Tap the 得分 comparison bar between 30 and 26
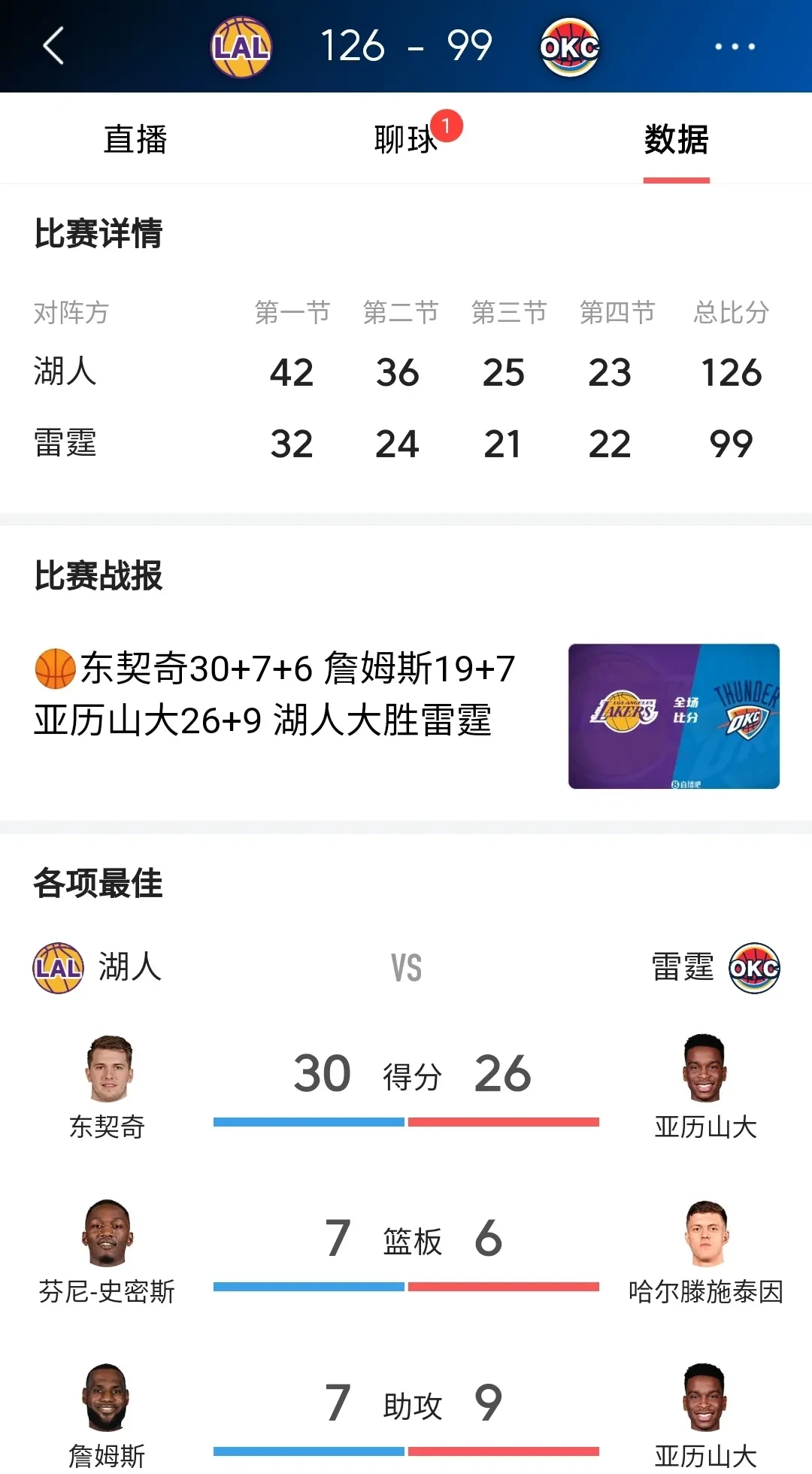The height and width of the screenshot is (1474, 812). point(406,1122)
